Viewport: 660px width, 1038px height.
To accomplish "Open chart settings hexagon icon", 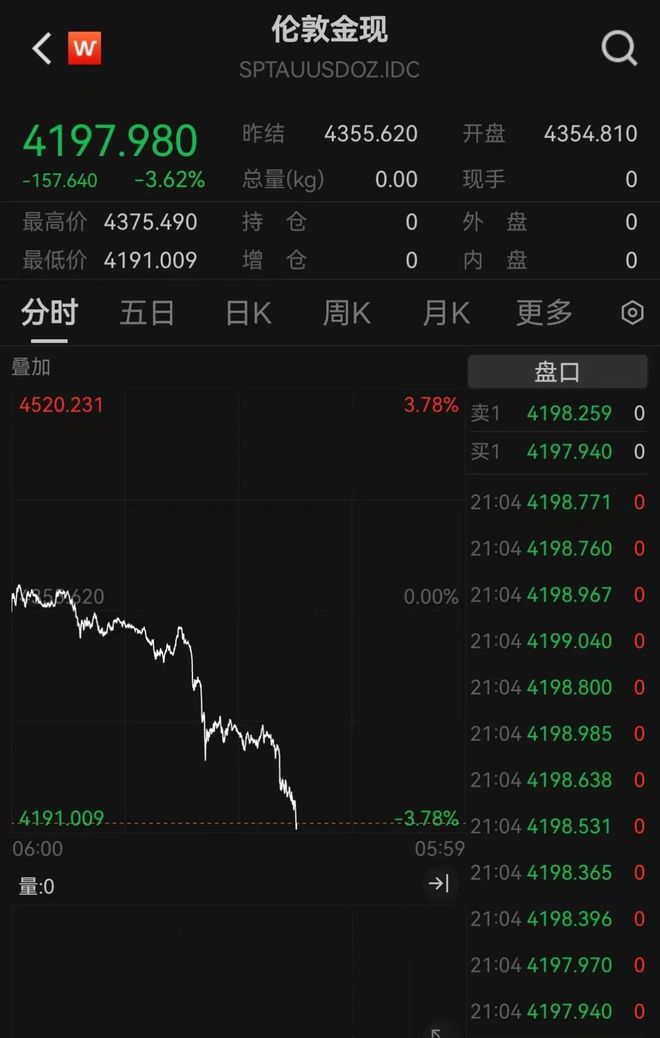I will pyautogui.click(x=632, y=313).
